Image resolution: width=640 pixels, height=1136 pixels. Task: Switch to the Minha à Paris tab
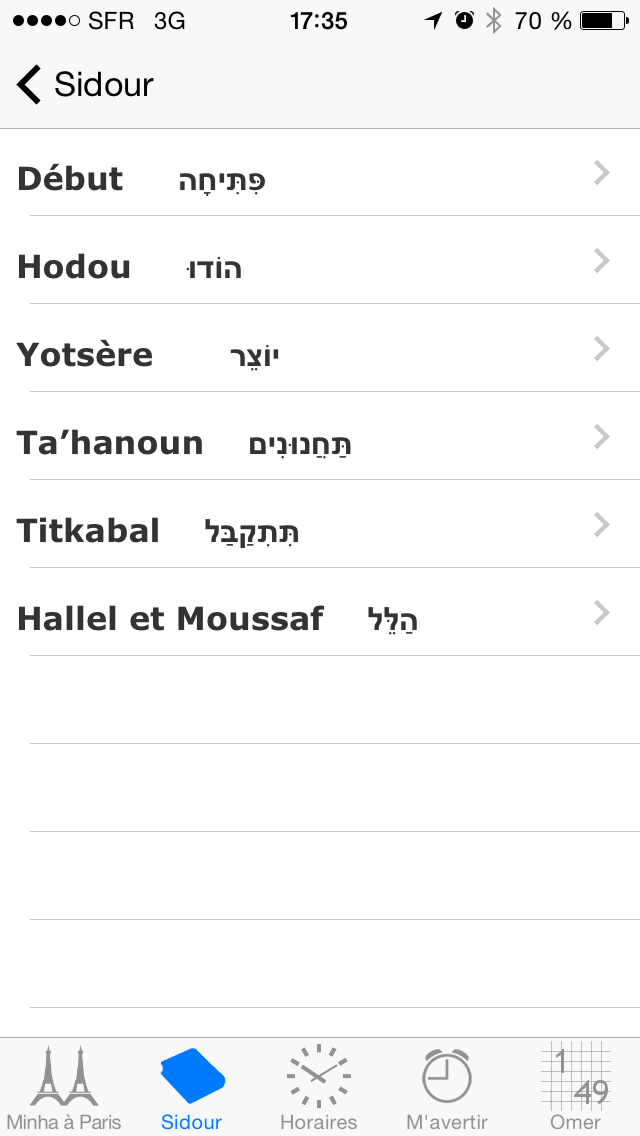64,1087
